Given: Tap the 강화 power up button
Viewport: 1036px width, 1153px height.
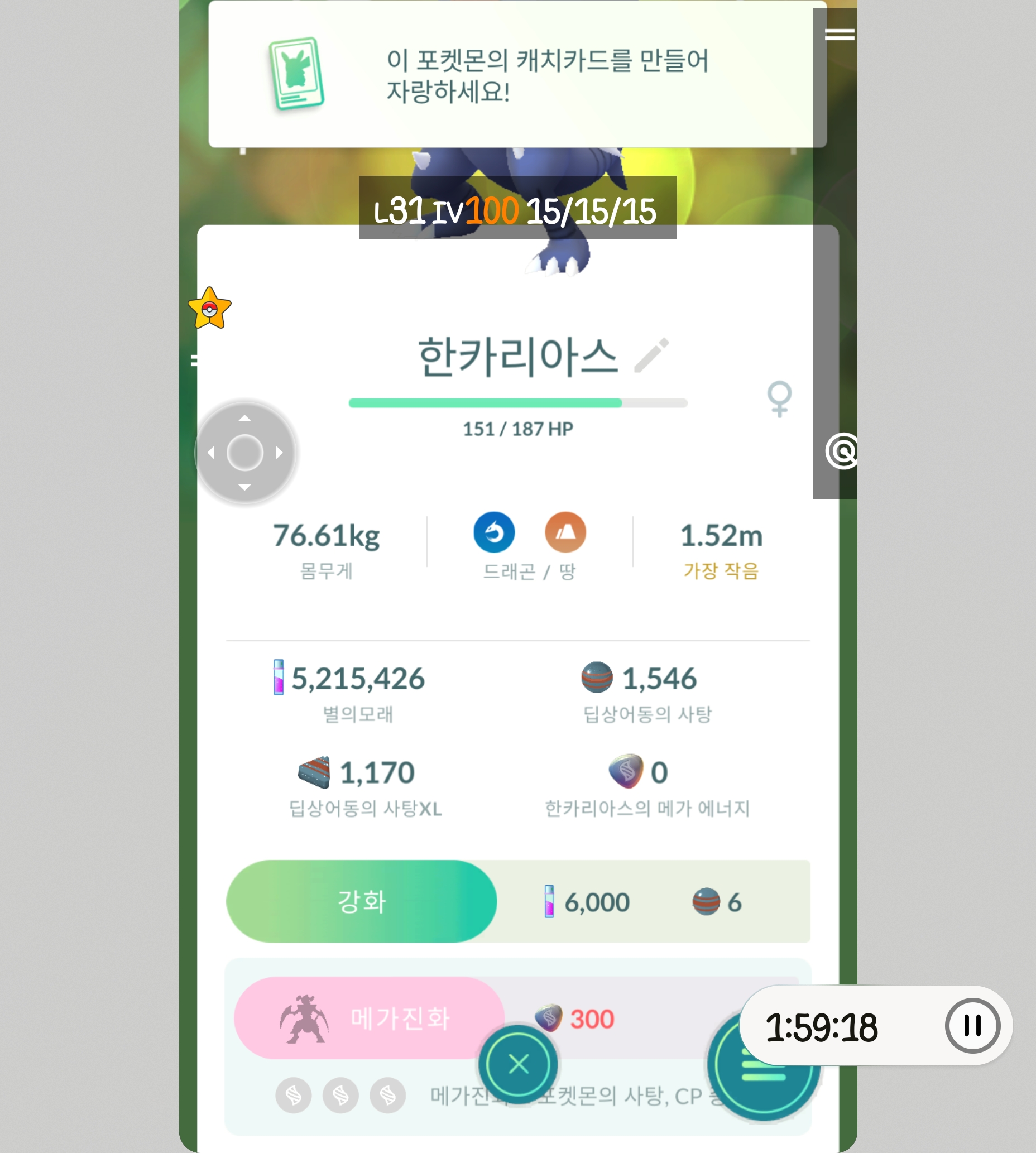Looking at the screenshot, I should (x=362, y=901).
